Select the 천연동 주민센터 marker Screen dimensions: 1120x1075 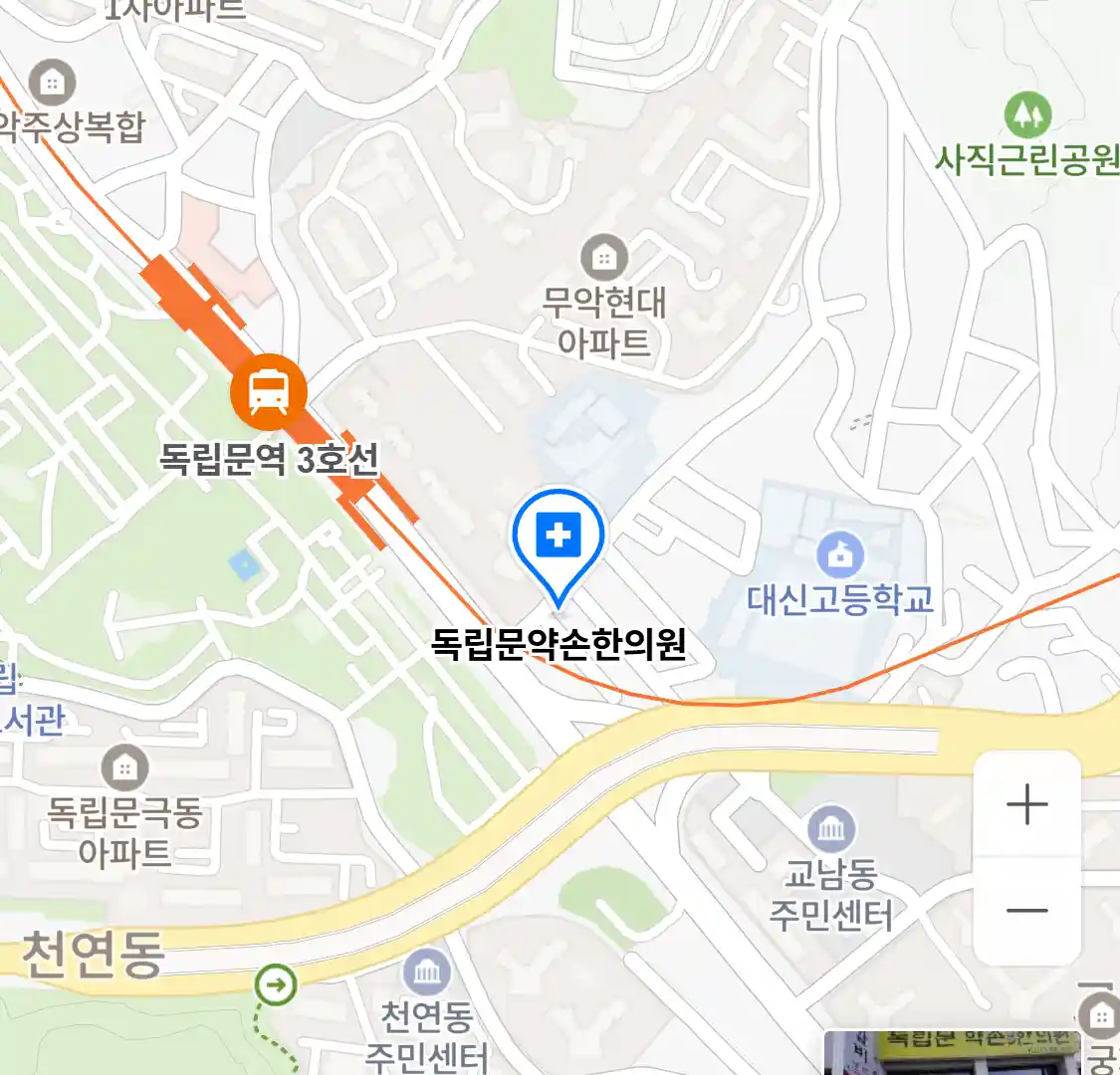[427, 972]
